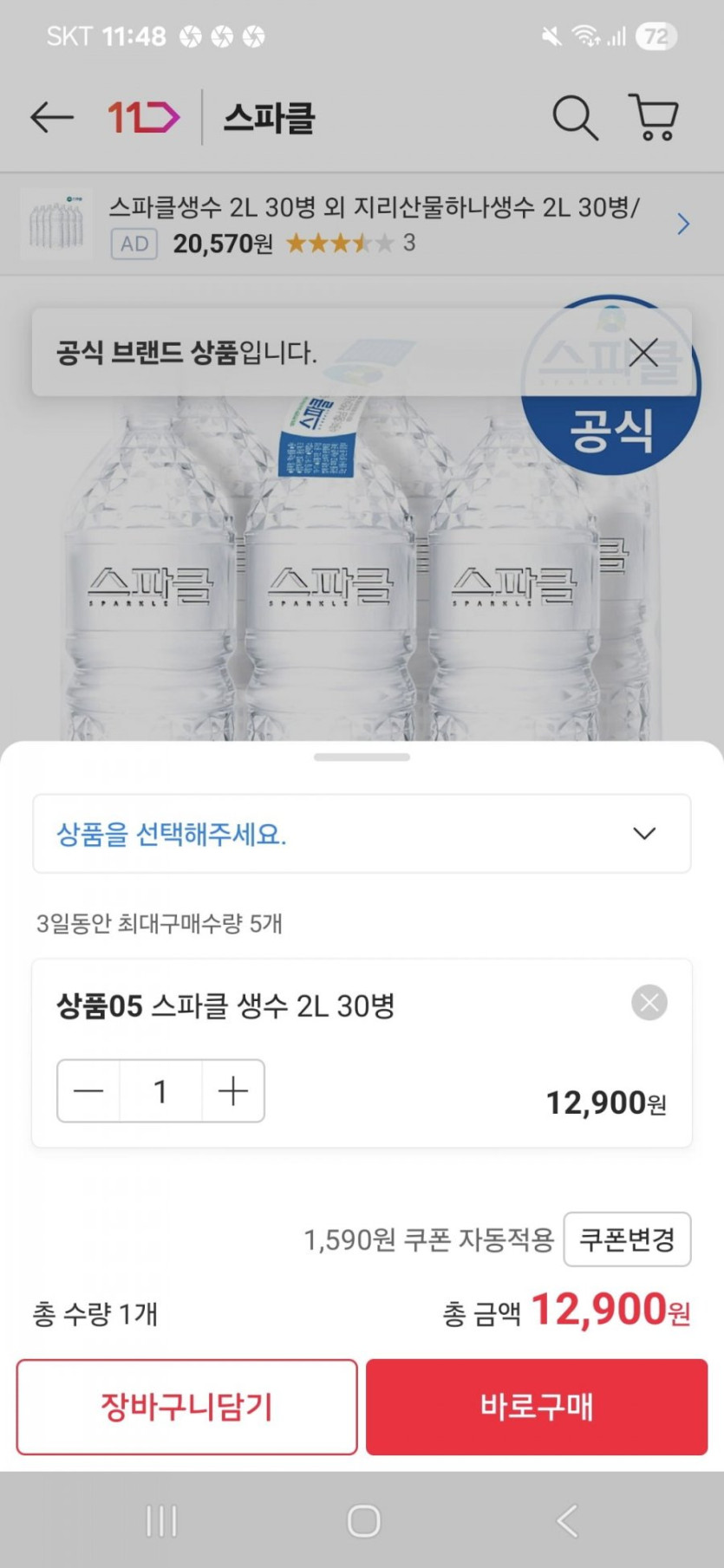The height and width of the screenshot is (1568, 724).
Task: Go back using the top arrow
Action: [x=52, y=117]
